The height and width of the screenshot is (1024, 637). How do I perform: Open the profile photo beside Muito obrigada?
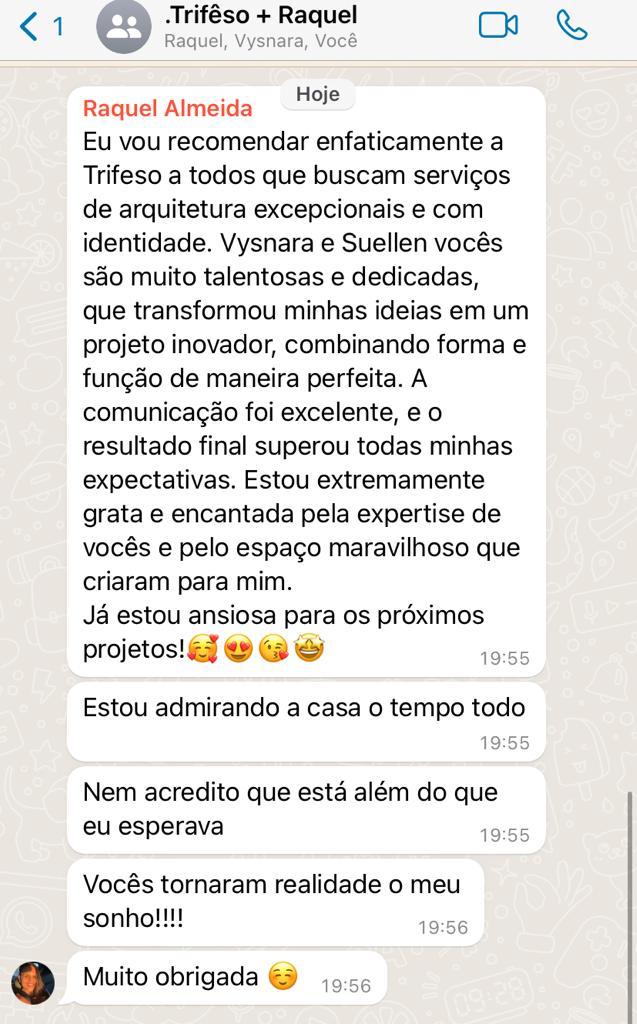coord(33,982)
